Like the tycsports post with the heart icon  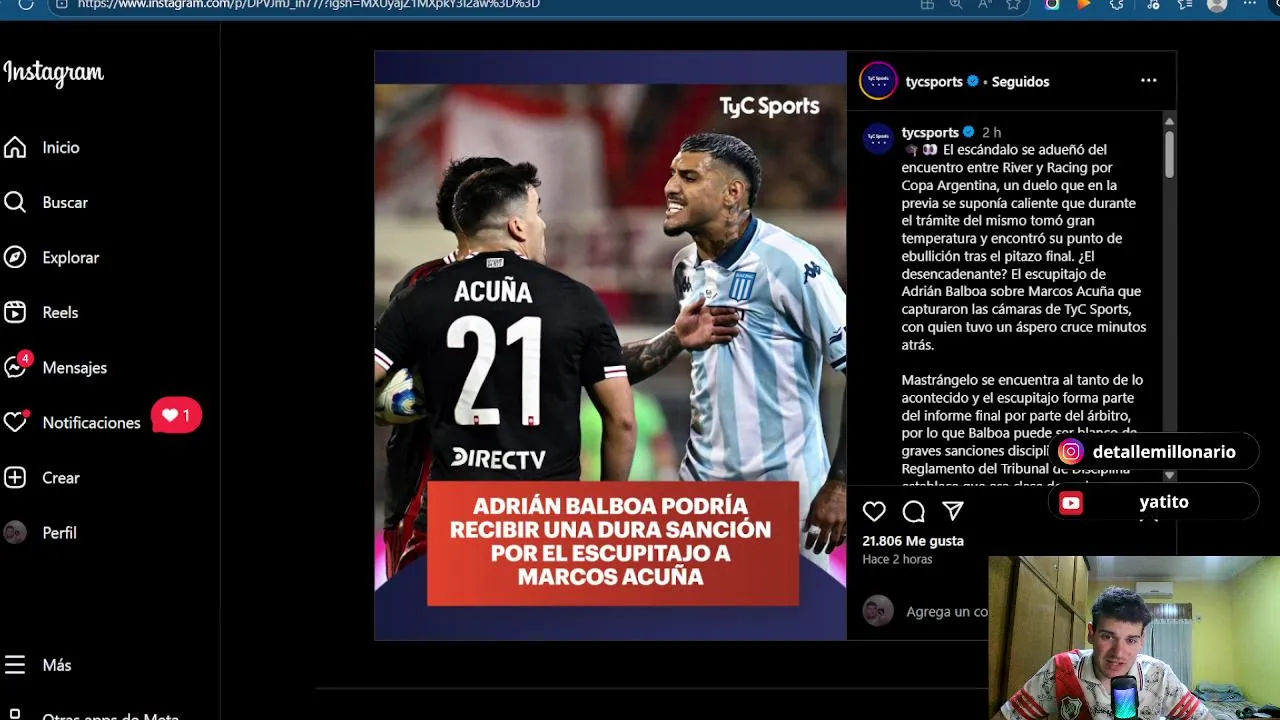pos(874,511)
